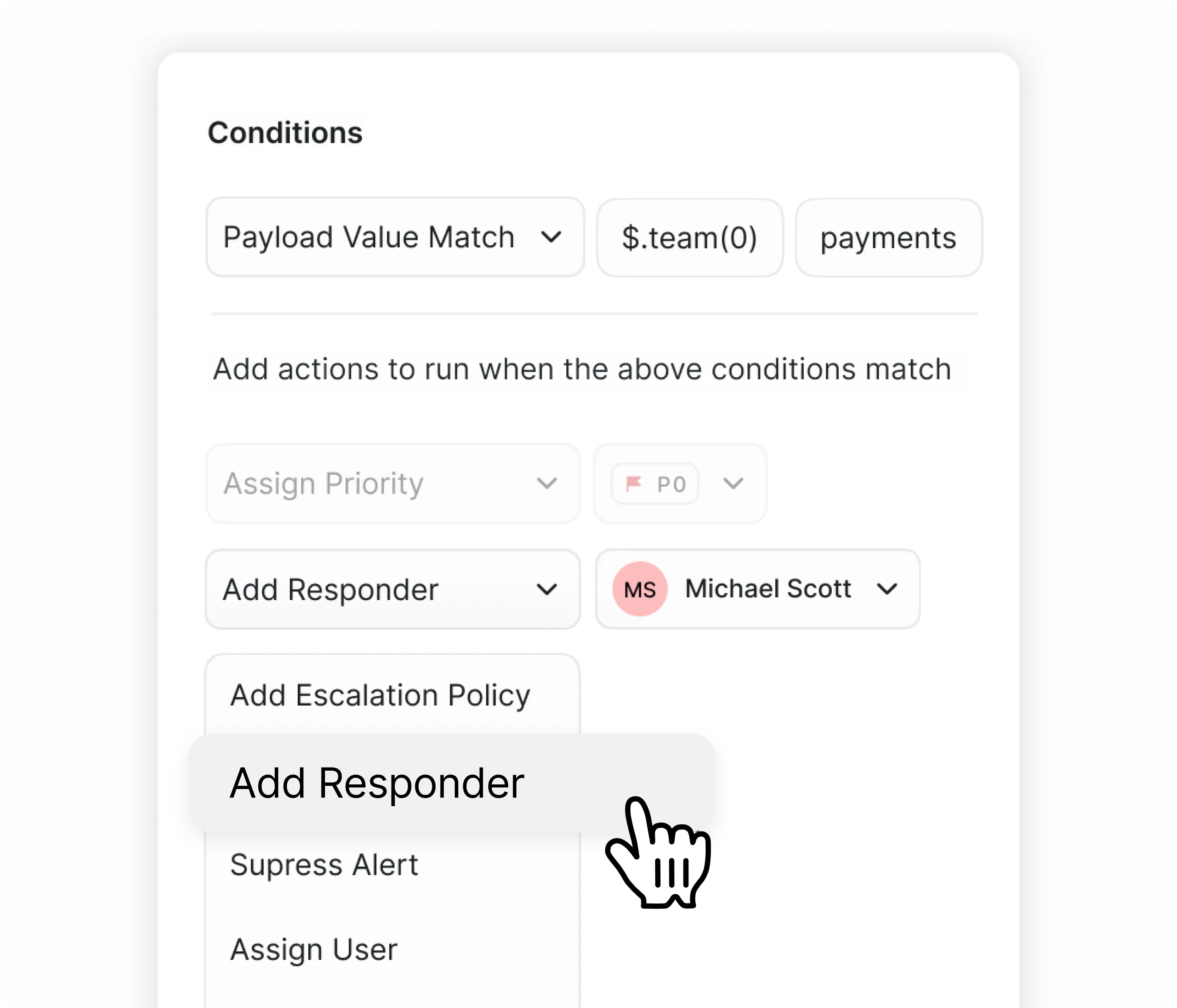Collapse the Add Responder action dropdown
Image resolution: width=1177 pixels, height=1008 pixels.
pyautogui.click(x=393, y=589)
